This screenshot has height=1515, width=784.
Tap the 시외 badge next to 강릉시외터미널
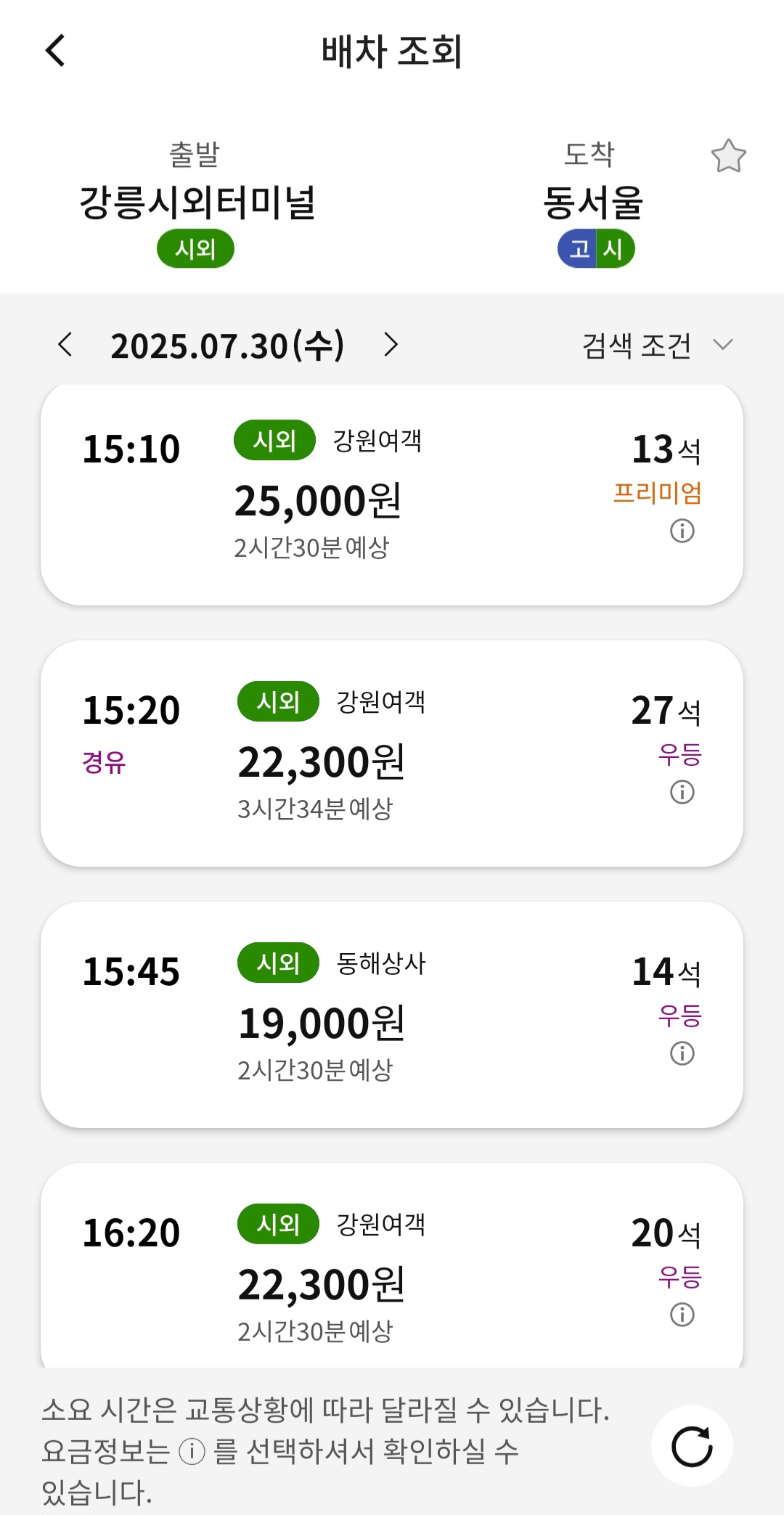(x=195, y=248)
